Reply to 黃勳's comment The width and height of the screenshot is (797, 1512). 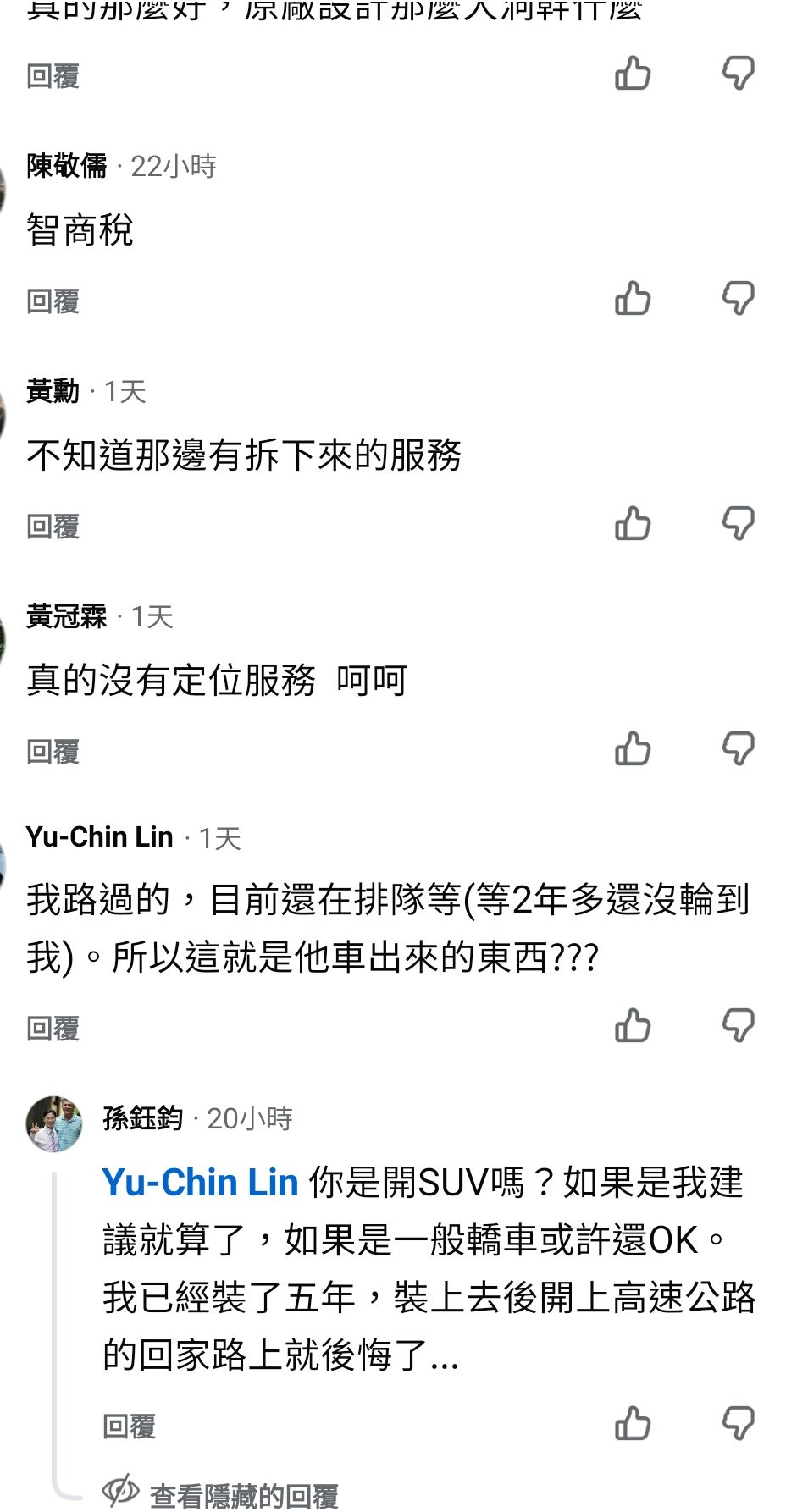[x=53, y=527]
